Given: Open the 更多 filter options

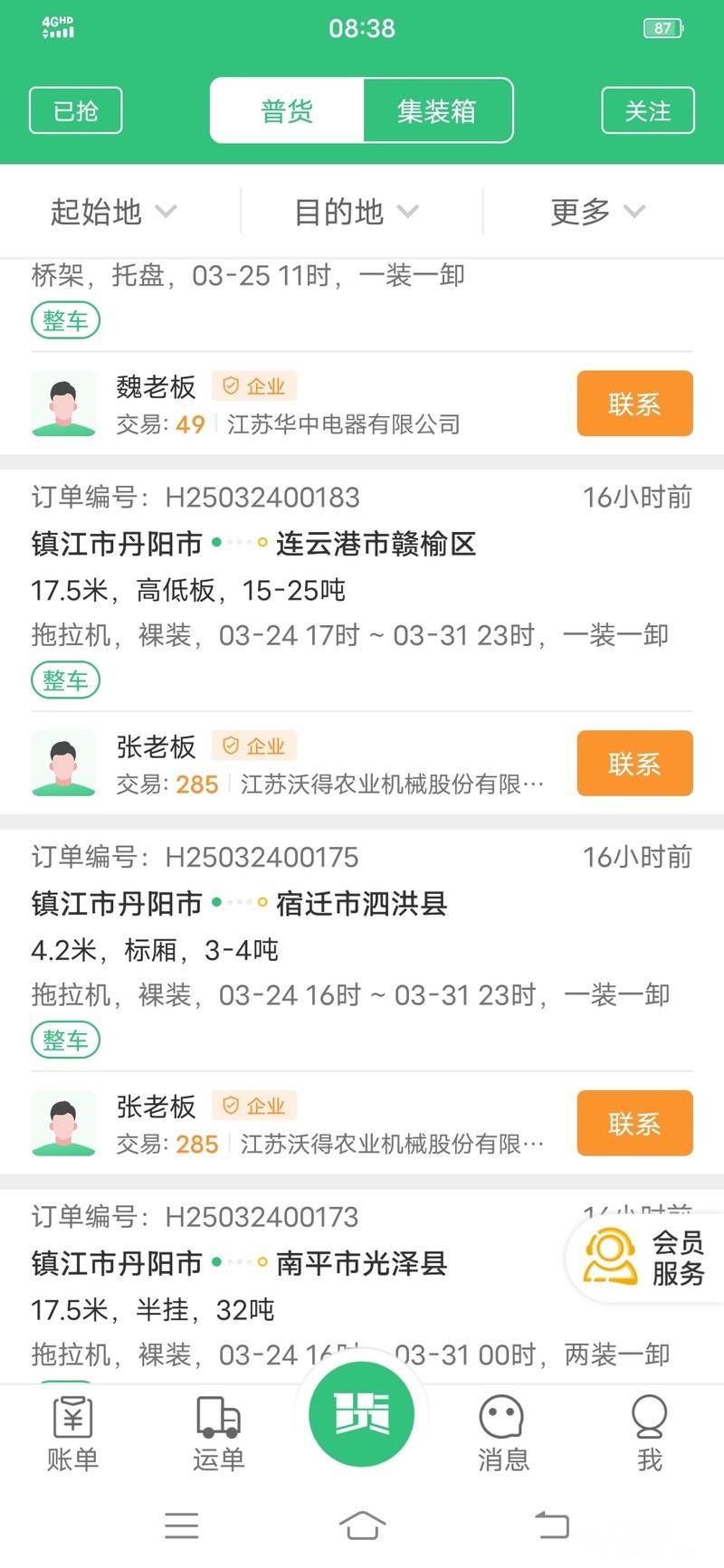Looking at the screenshot, I should coord(597,212).
